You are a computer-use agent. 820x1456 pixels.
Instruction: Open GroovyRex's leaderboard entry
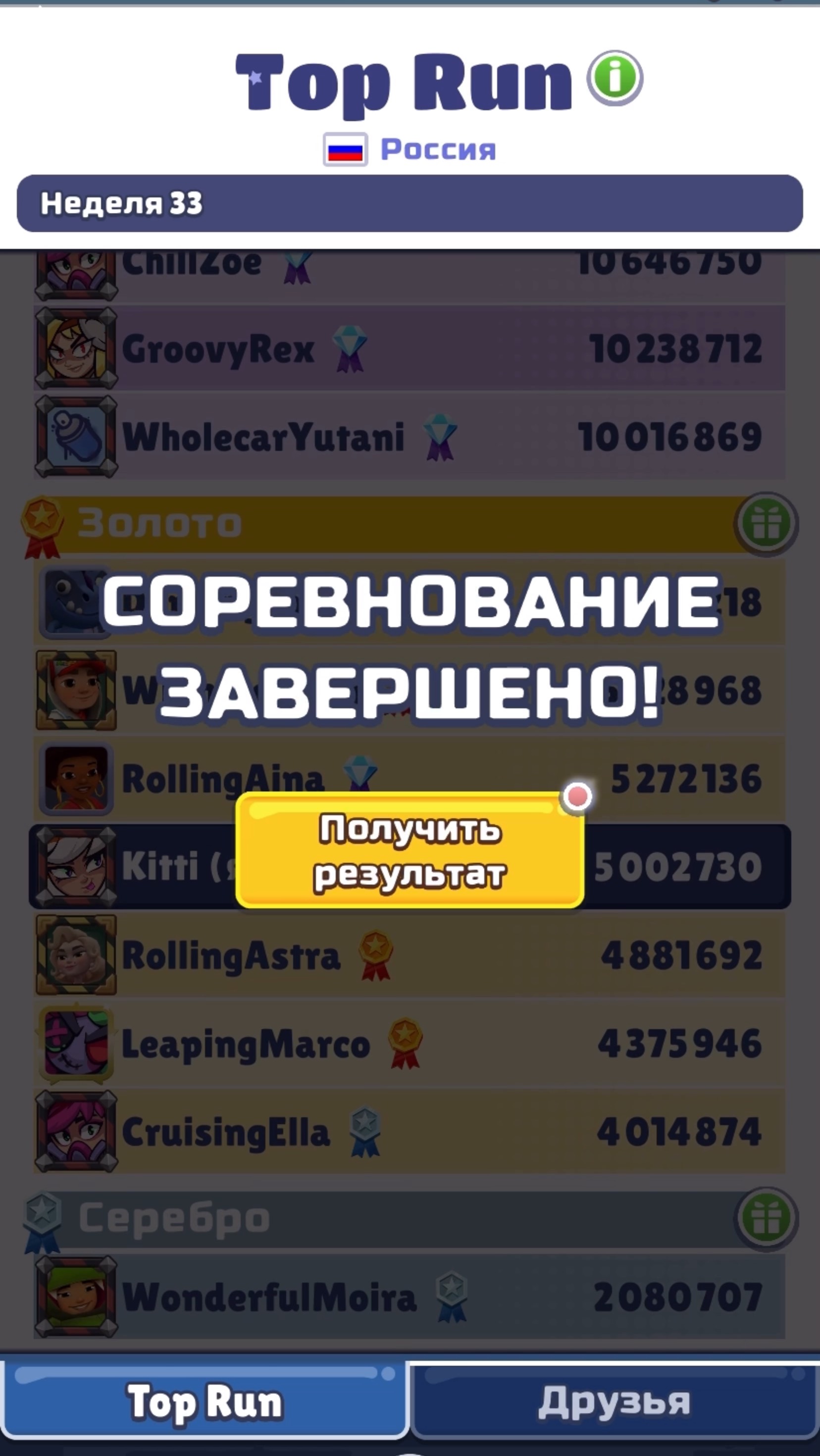(x=410, y=348)
